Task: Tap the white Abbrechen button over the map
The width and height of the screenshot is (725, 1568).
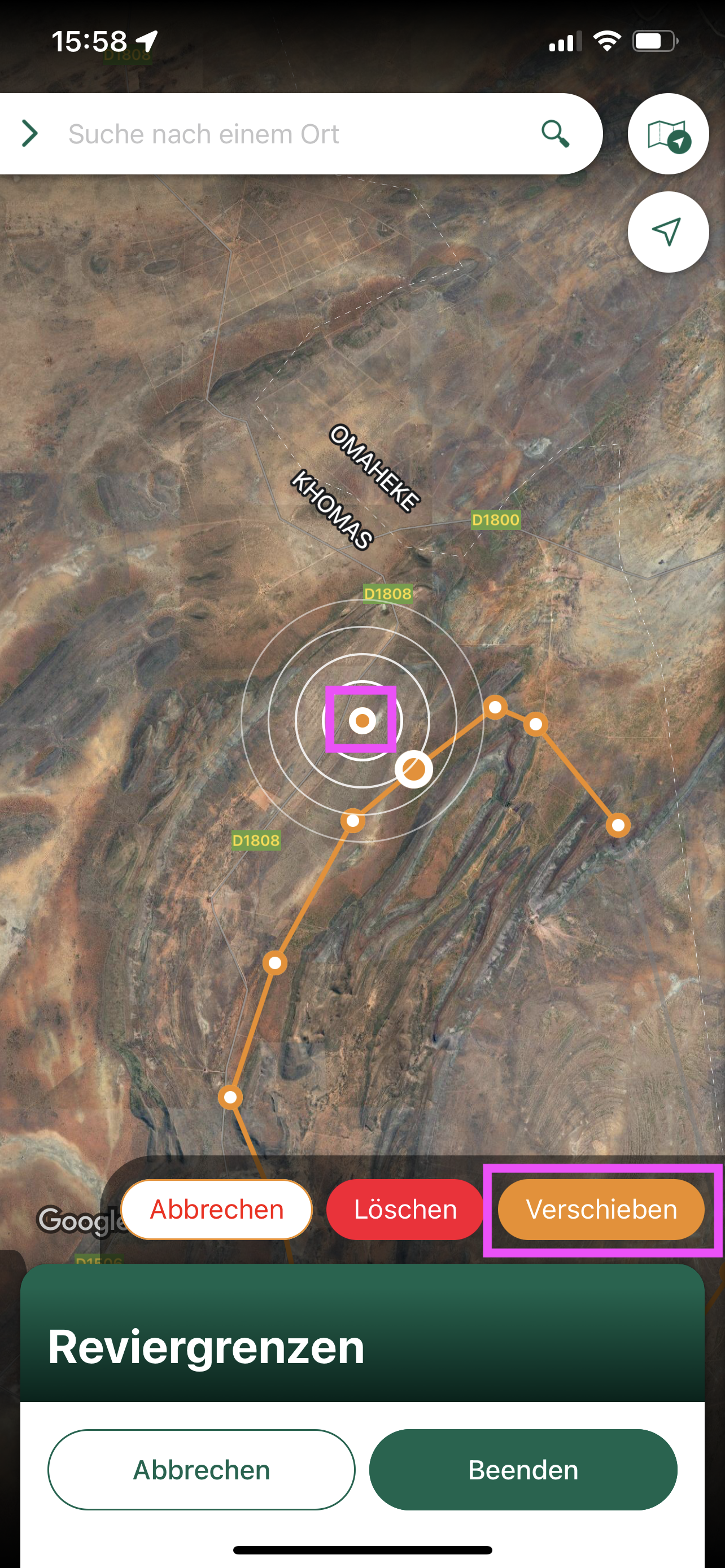Action: click(x=217, y=1209)
